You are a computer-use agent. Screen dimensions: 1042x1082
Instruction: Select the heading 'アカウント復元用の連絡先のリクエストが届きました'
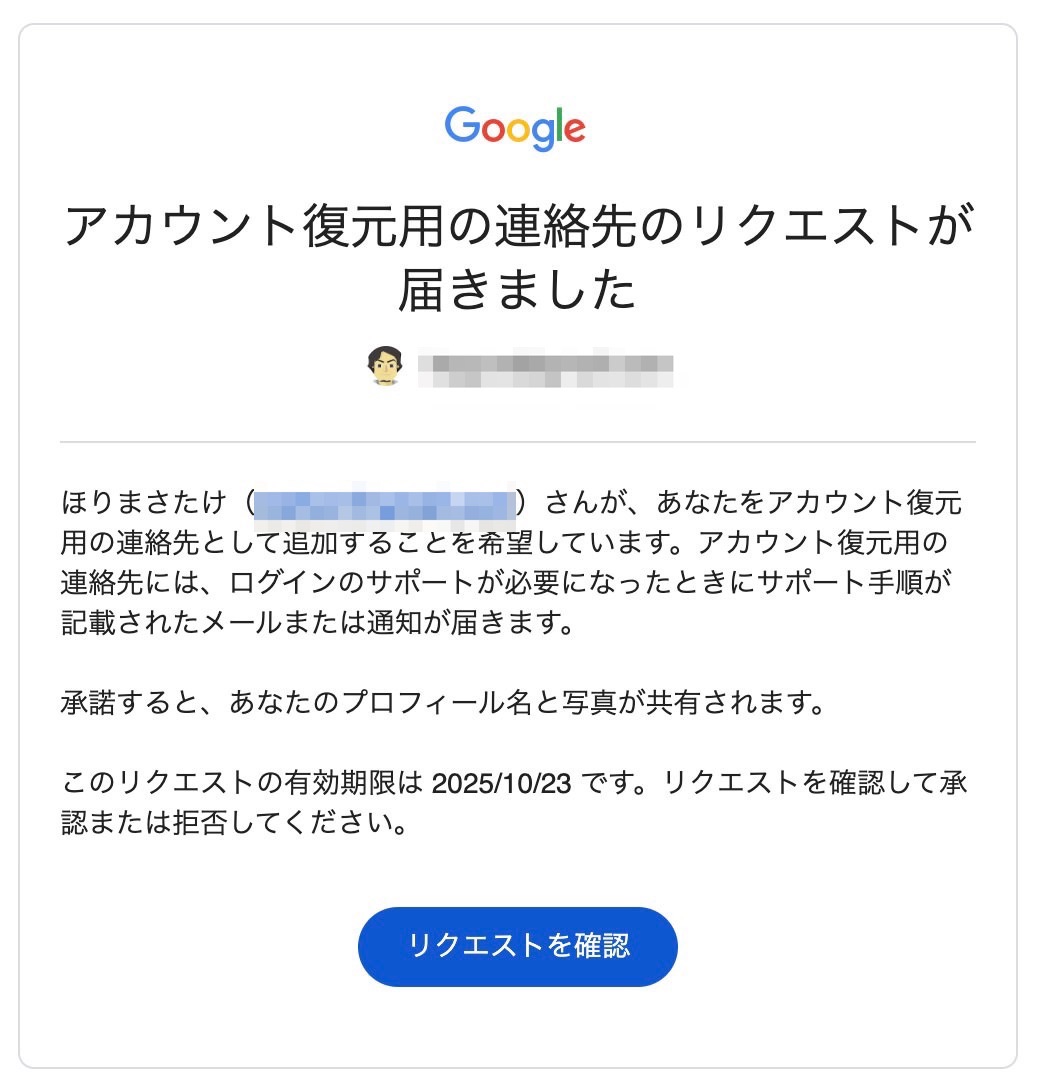pyautogui.click(x=518, y=248)
